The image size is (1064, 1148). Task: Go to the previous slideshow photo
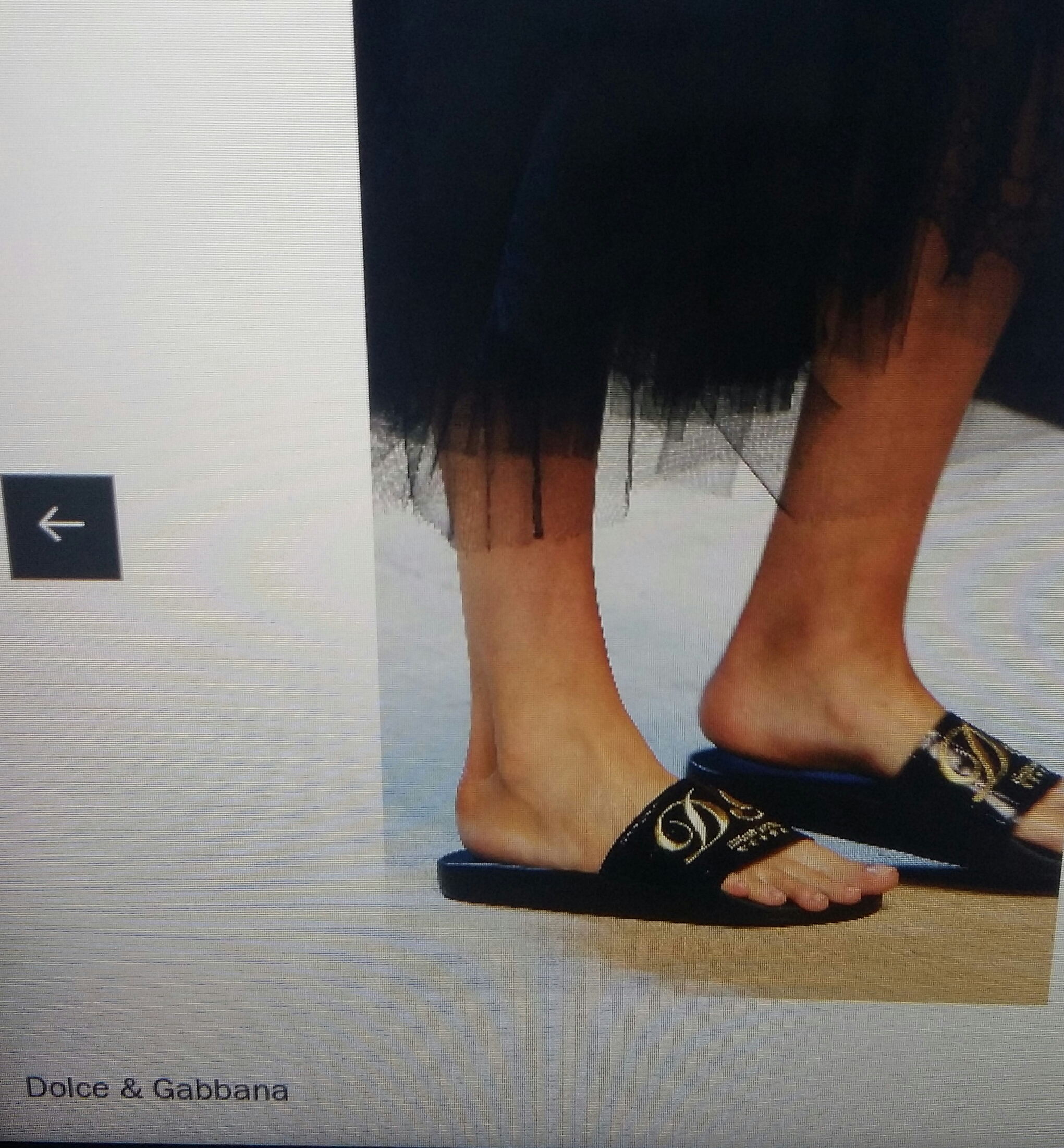click(62, 526)
